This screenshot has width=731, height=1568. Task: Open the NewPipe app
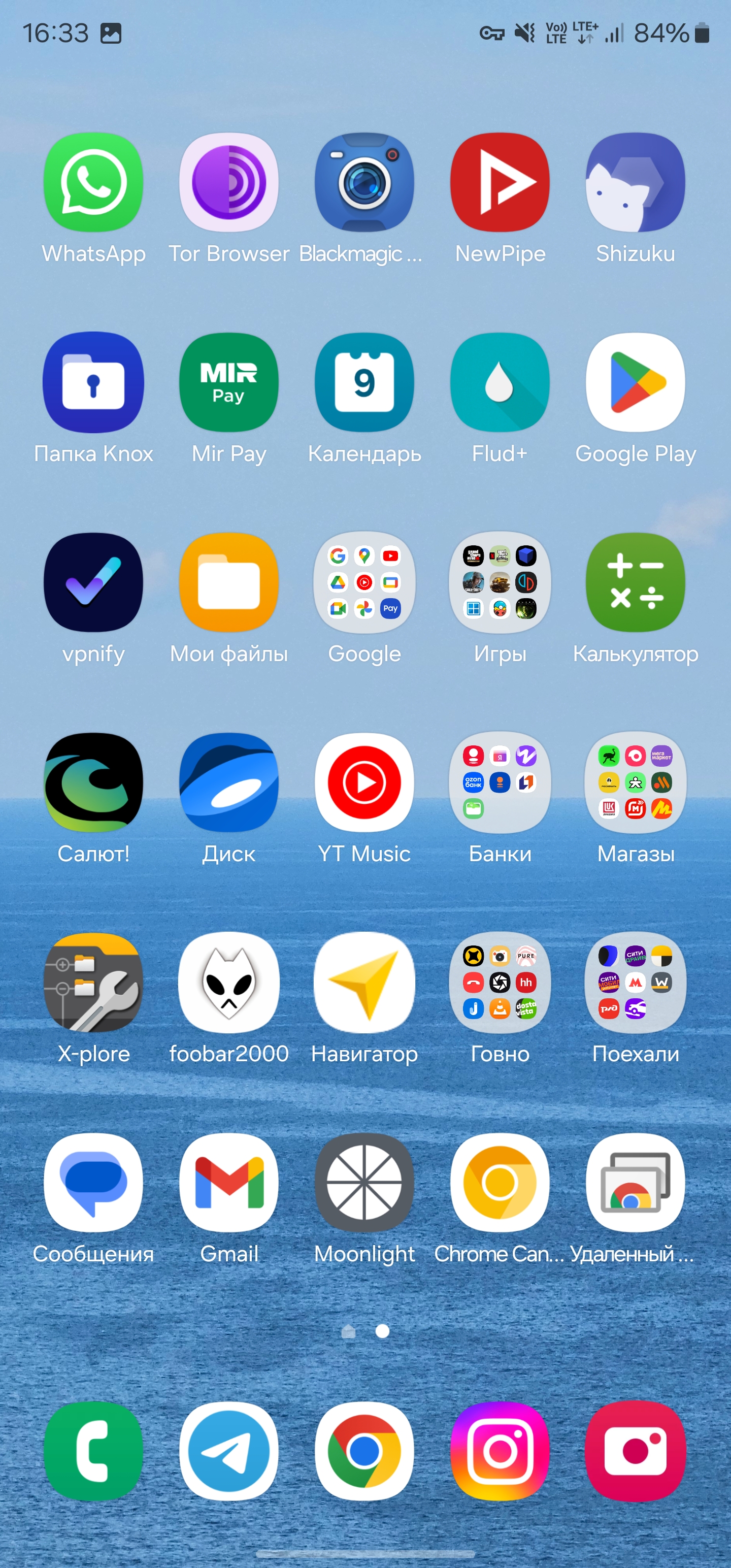[x=500, y=183]
